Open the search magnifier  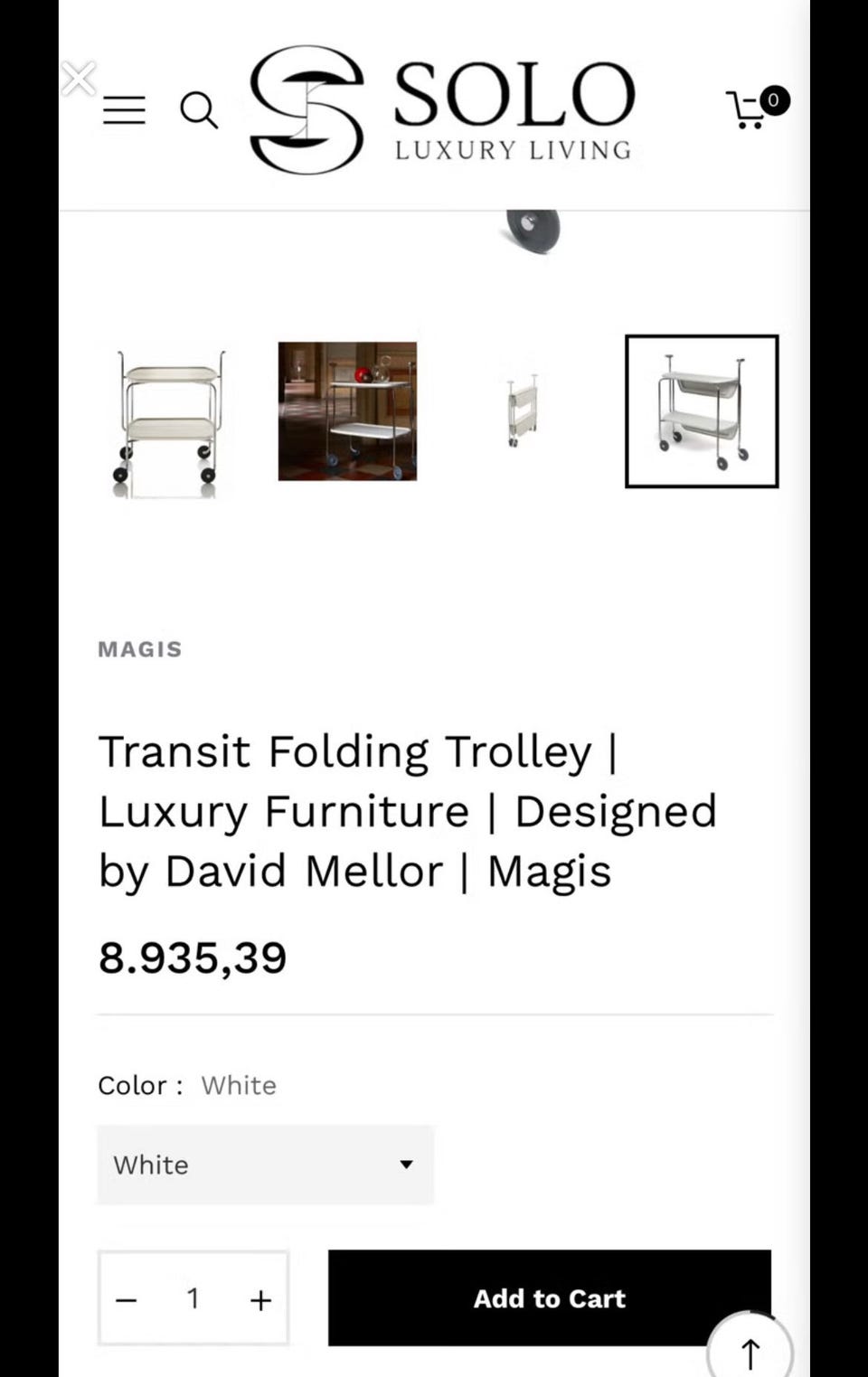(x=199, y=110)
